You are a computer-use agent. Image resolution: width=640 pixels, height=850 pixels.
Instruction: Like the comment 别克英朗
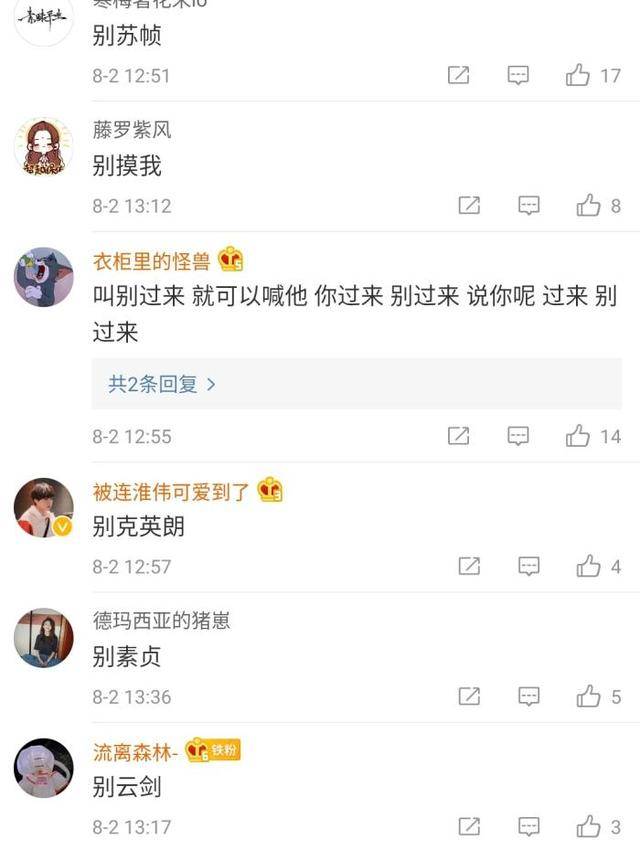pyautogui.click(x=588, y=566)
